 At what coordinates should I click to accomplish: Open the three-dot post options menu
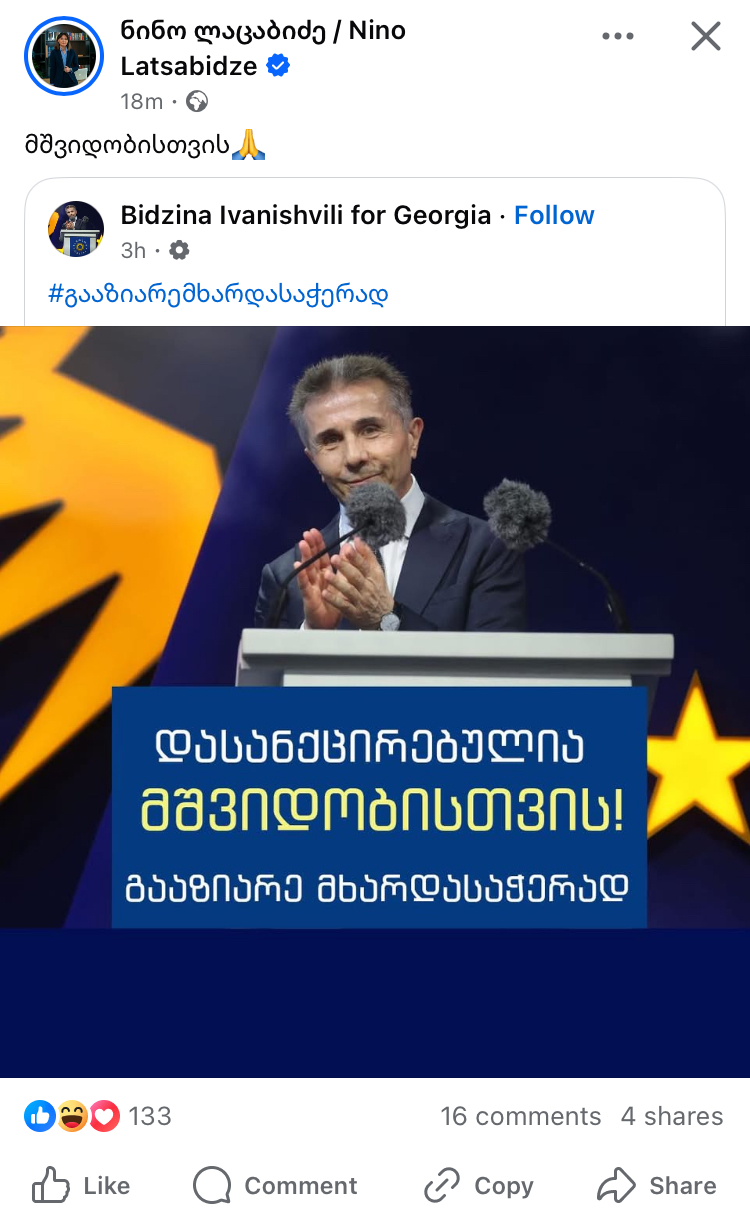pos(617,37)
